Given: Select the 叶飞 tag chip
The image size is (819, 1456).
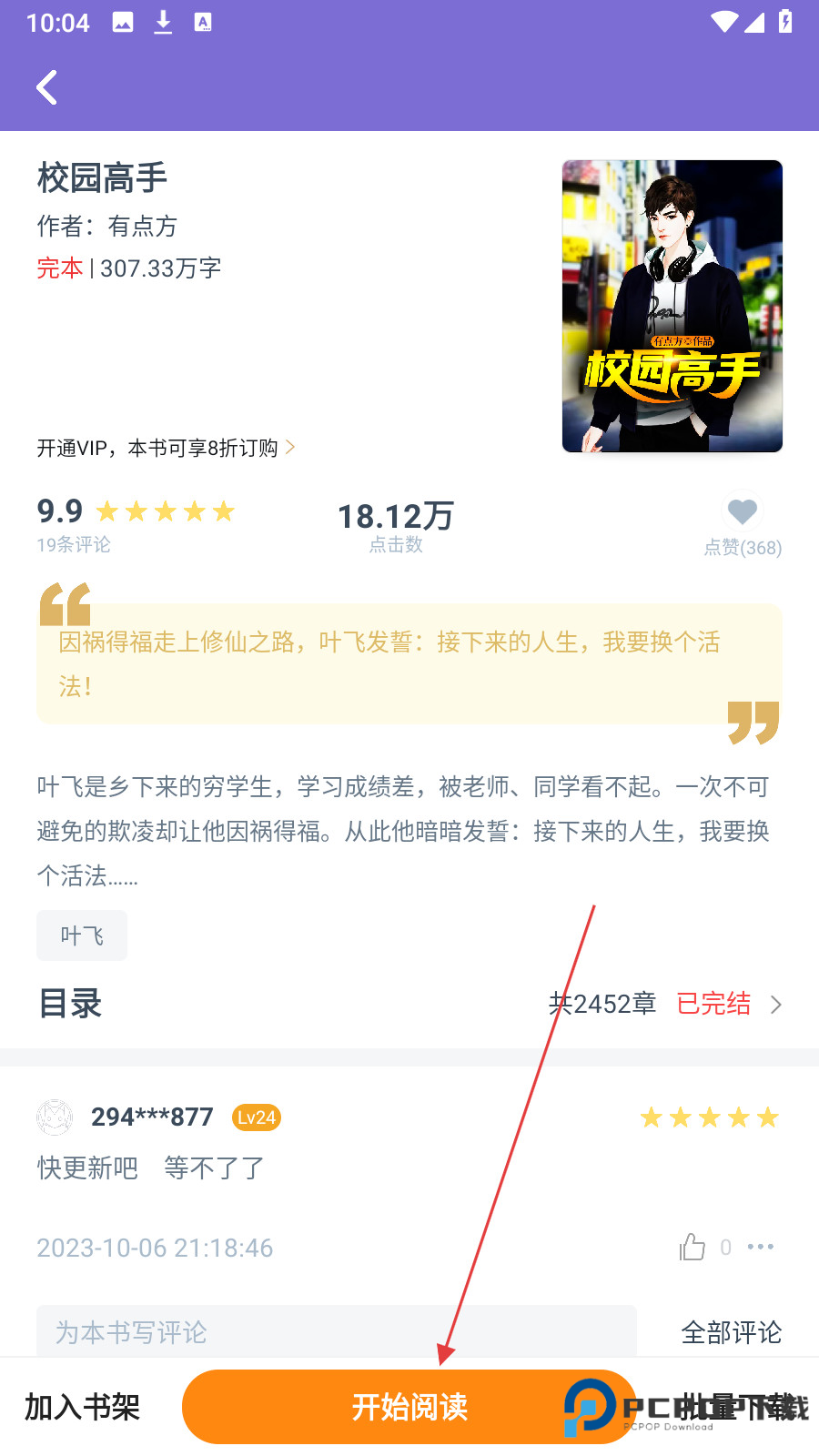Looking at the screenshot, I should [82, 935].
